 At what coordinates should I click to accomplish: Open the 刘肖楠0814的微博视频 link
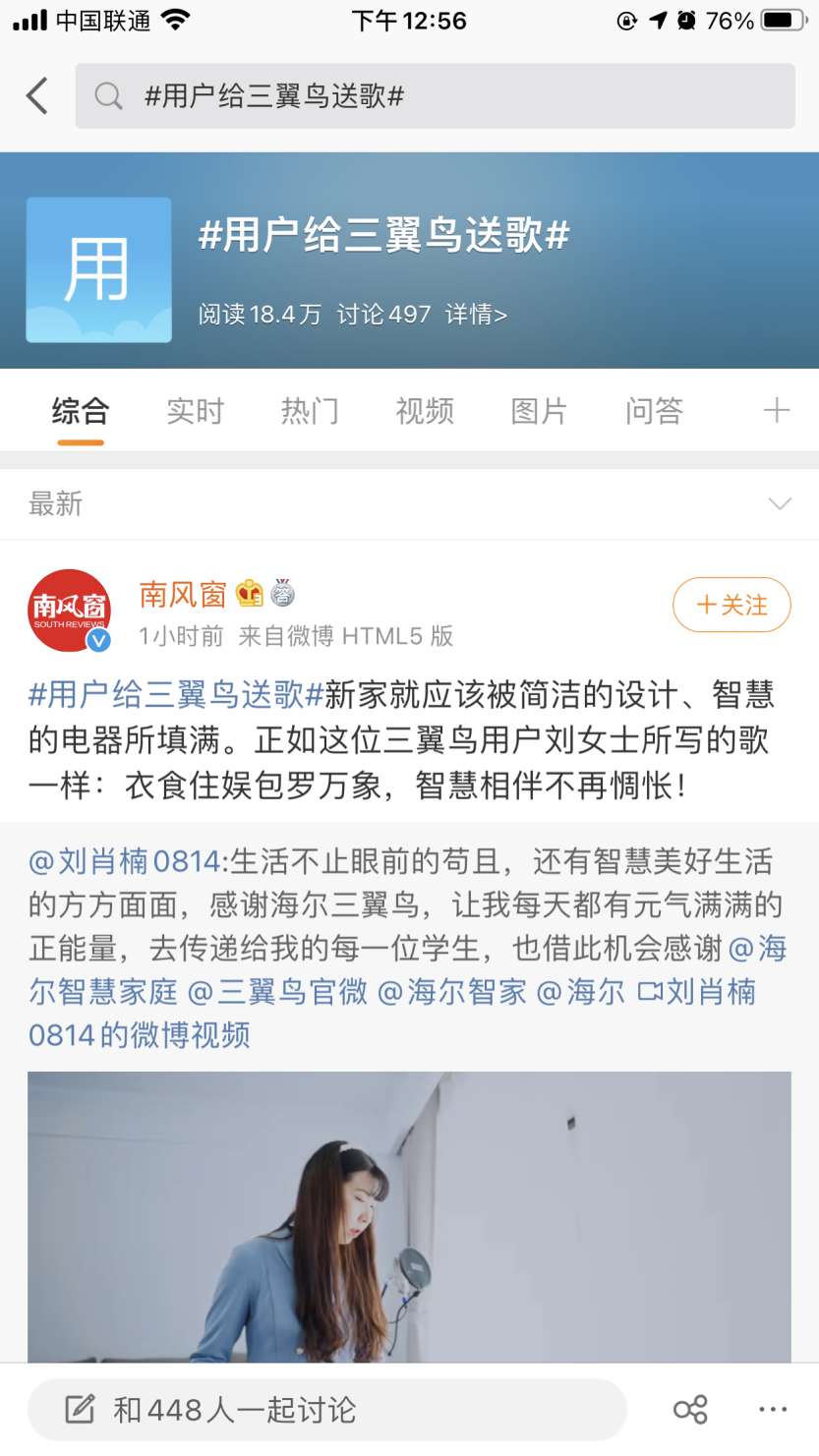point(697,992)
